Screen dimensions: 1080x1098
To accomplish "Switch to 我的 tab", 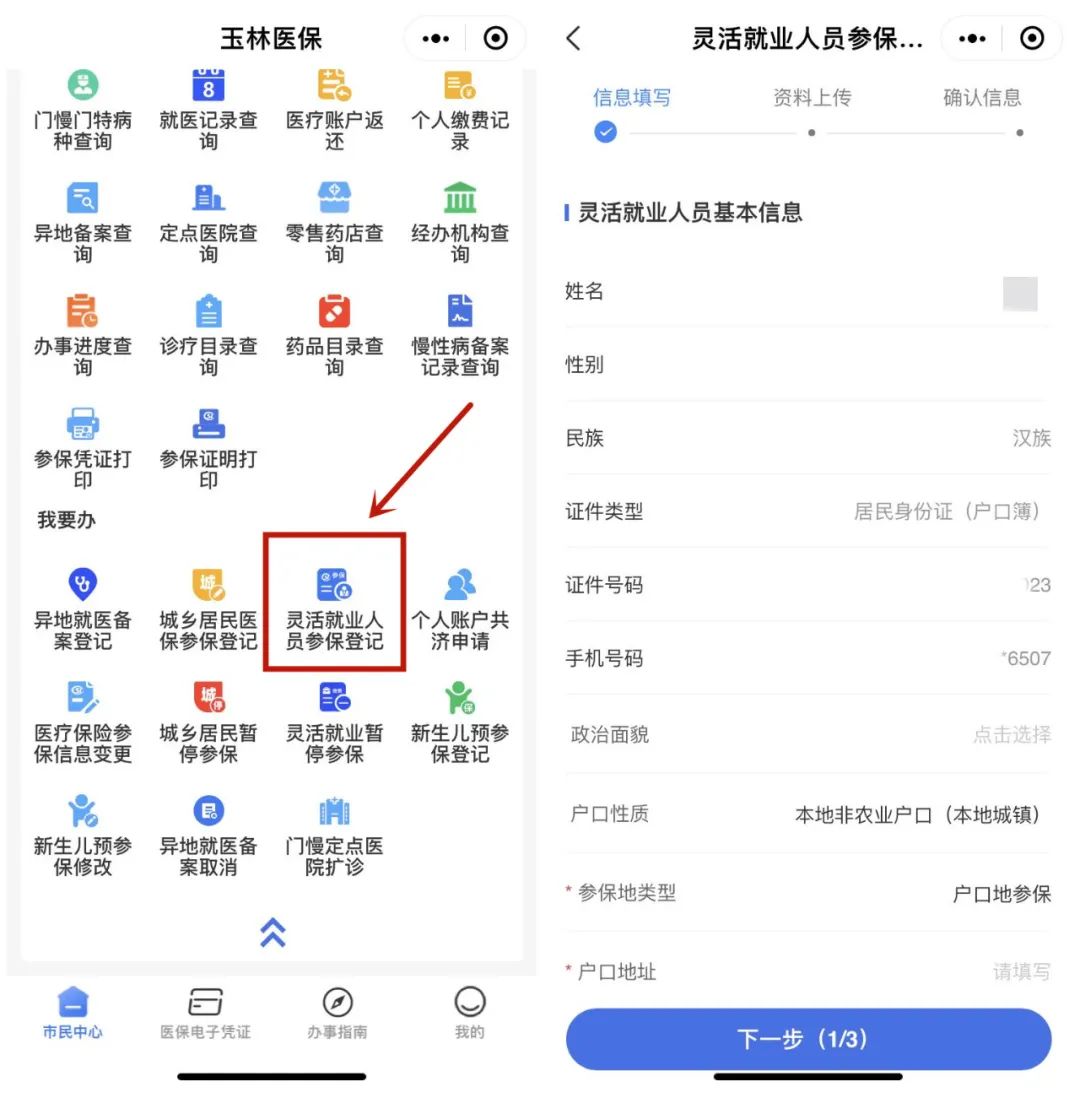I will pyautogui.click(x=469, y=1012).
